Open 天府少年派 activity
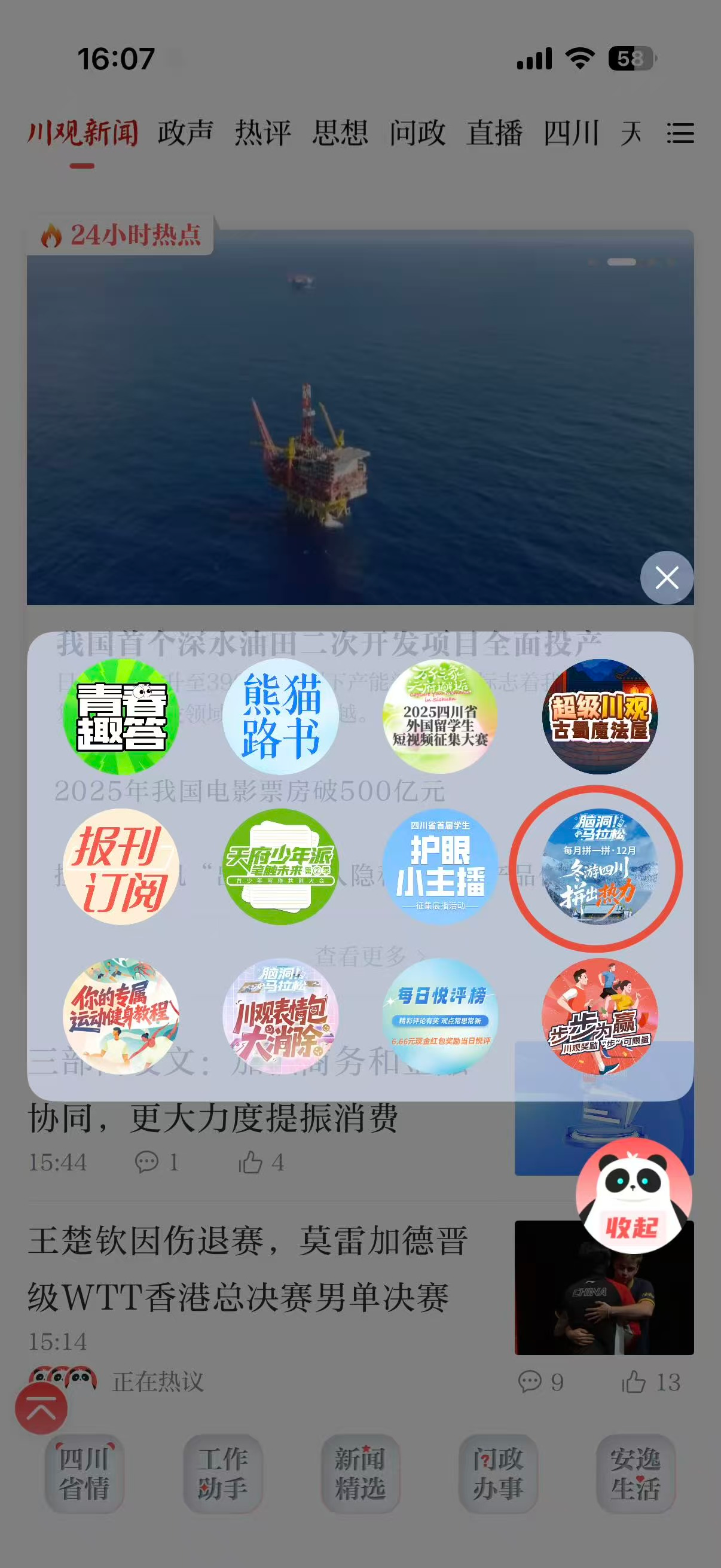 point(280,867)
